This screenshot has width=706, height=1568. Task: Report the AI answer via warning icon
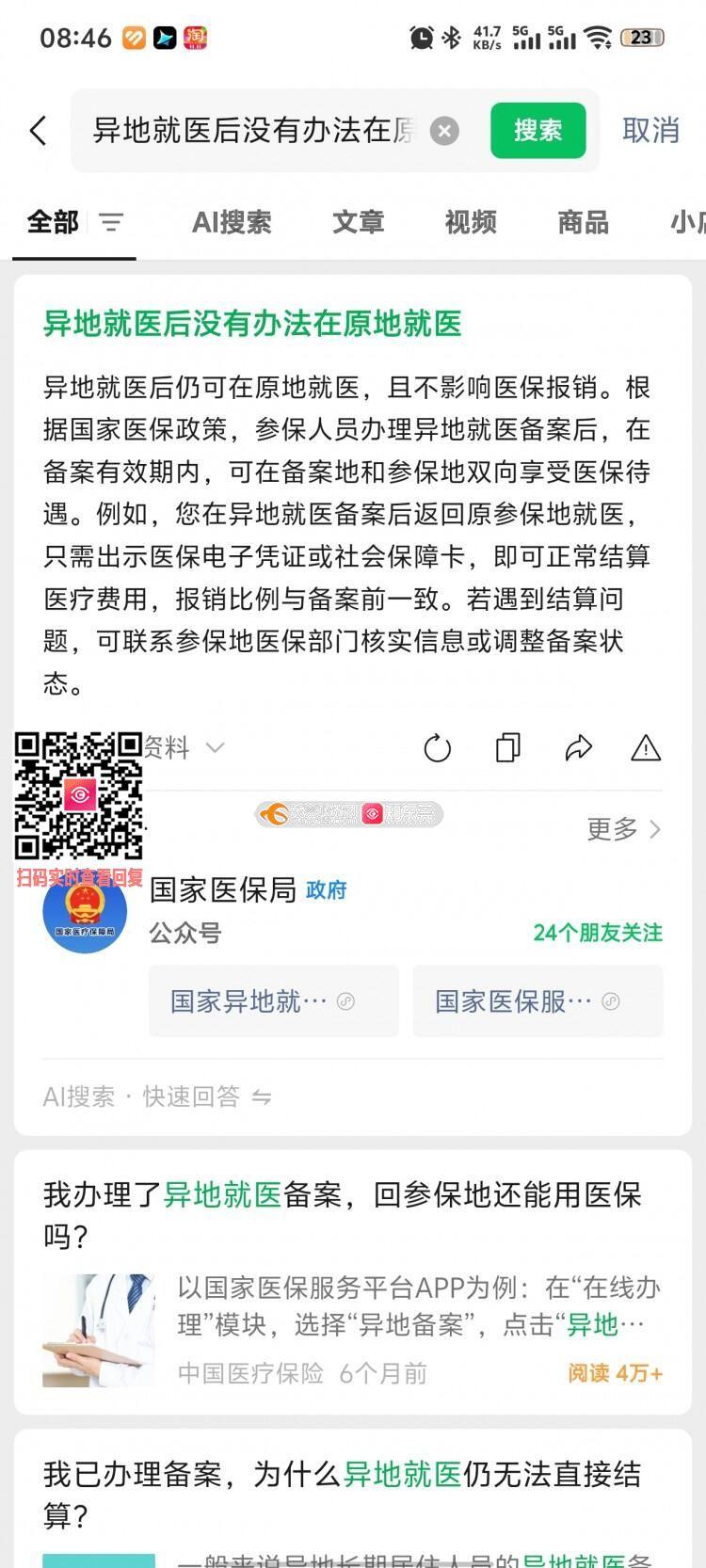646,748
